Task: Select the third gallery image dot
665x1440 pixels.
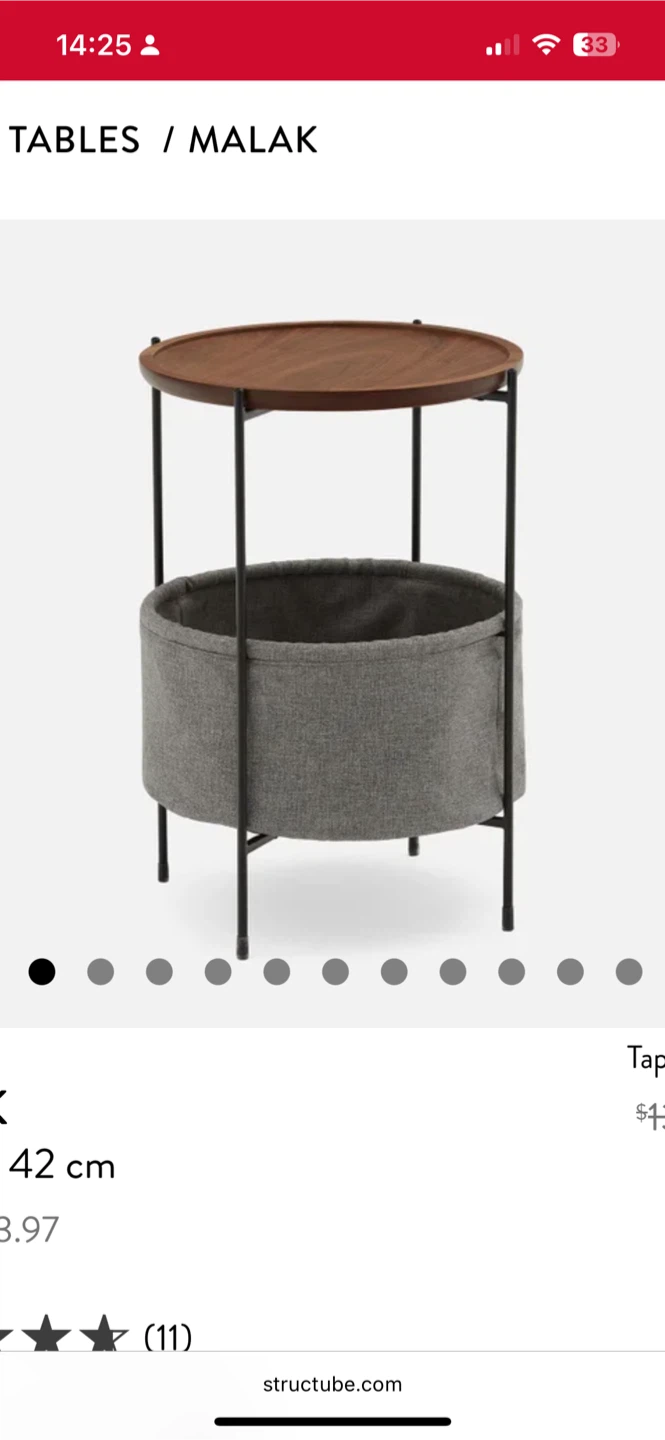Action: 159,971
